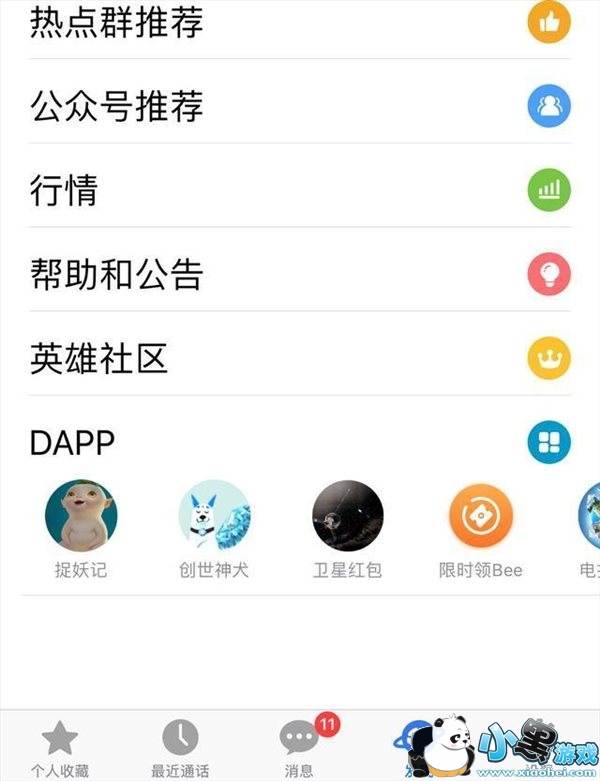Open the DAPP list row
This screenshot has height=781, width=600.
point(300,442)
